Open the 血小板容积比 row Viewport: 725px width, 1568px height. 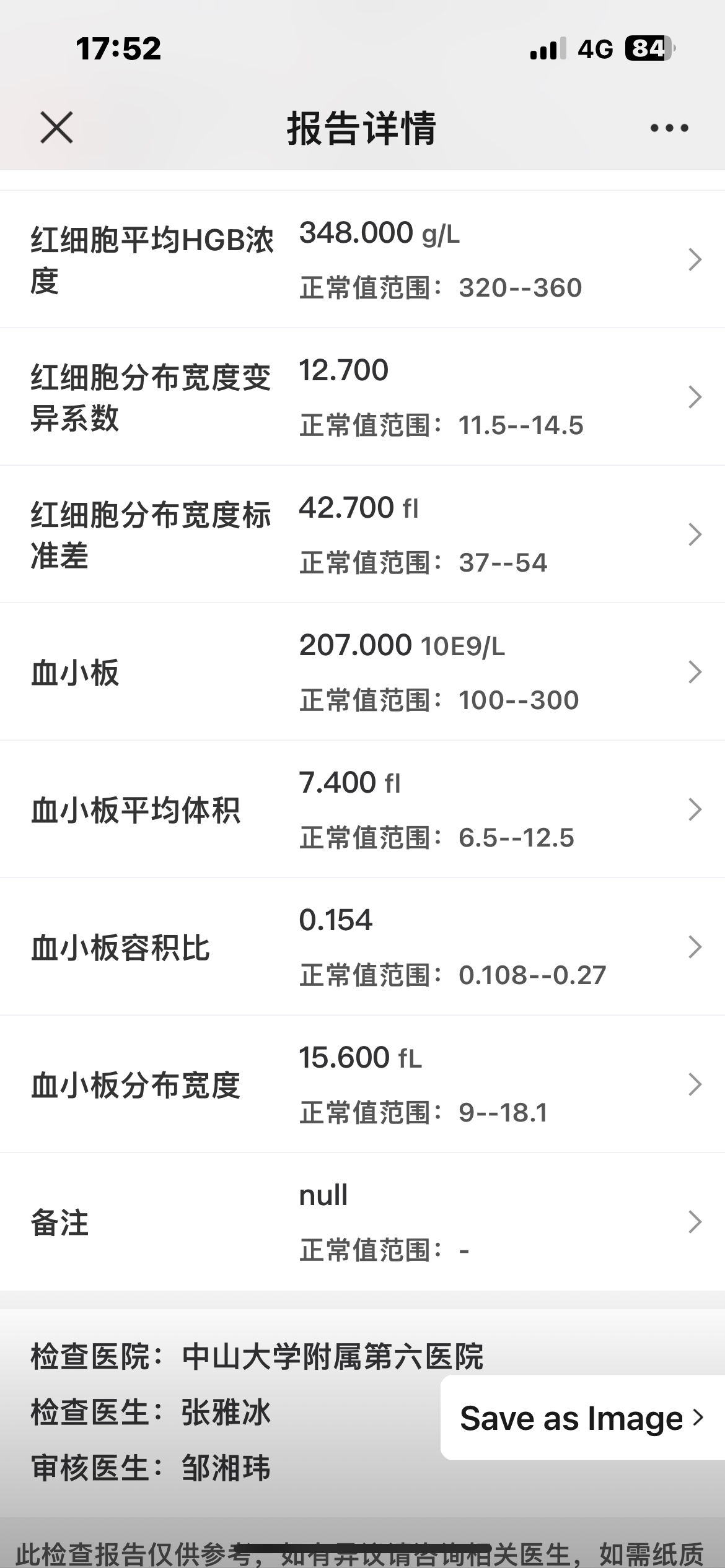pyautogui.click(x=362, y=947)
